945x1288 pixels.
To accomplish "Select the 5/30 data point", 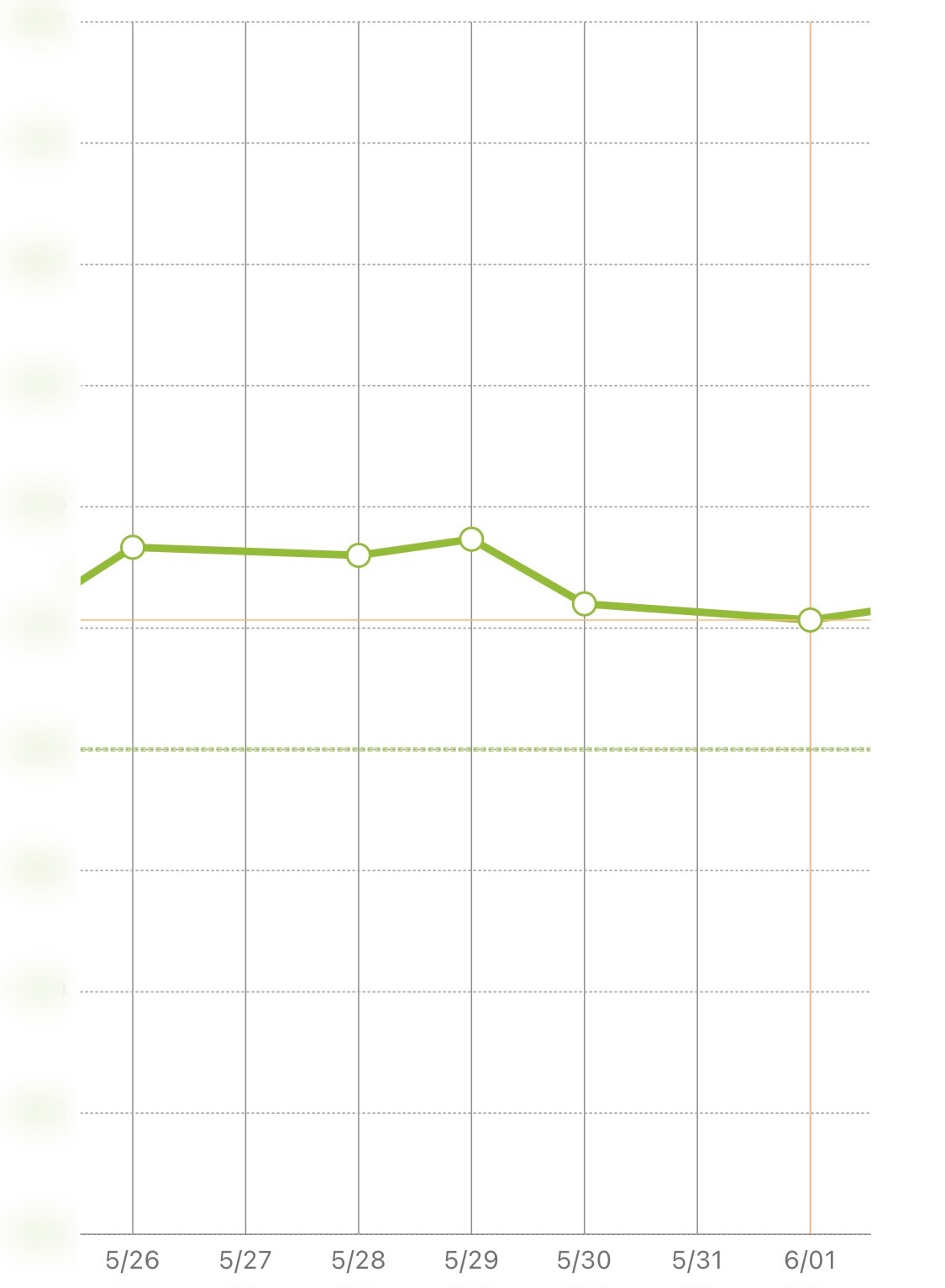I will pyautogui.click(x=584, y=603).
